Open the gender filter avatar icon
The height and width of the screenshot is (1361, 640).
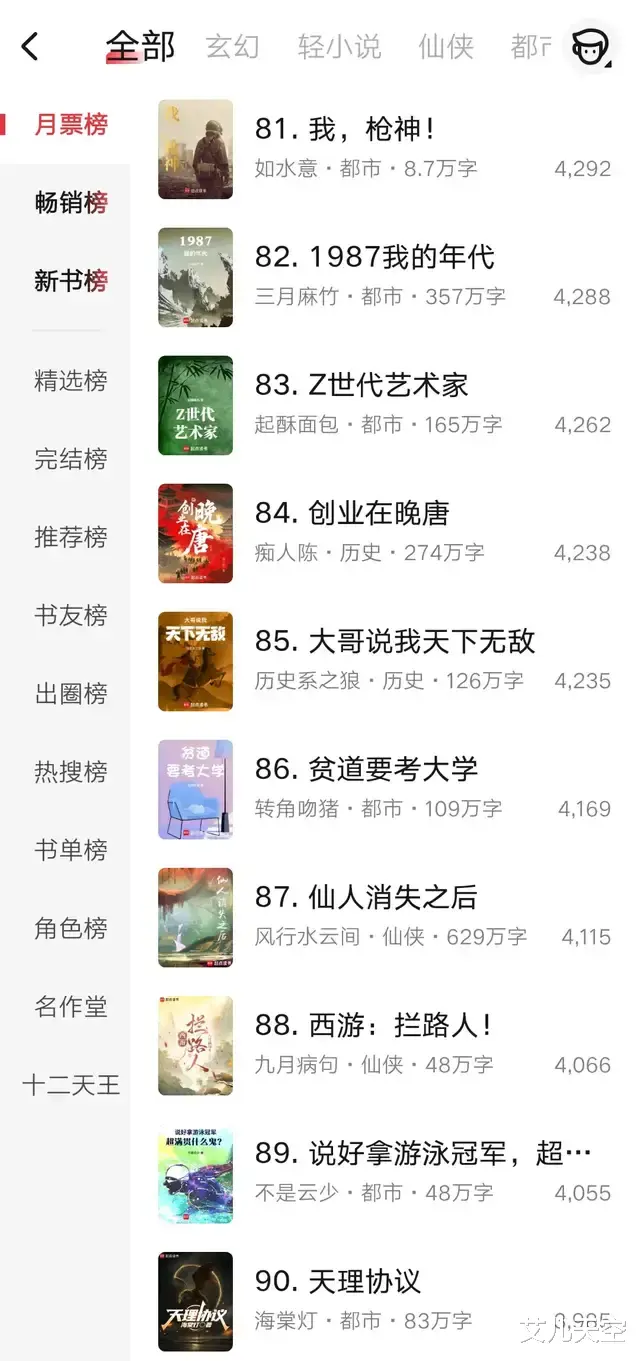pyautogui.click(x=590, y=46)
